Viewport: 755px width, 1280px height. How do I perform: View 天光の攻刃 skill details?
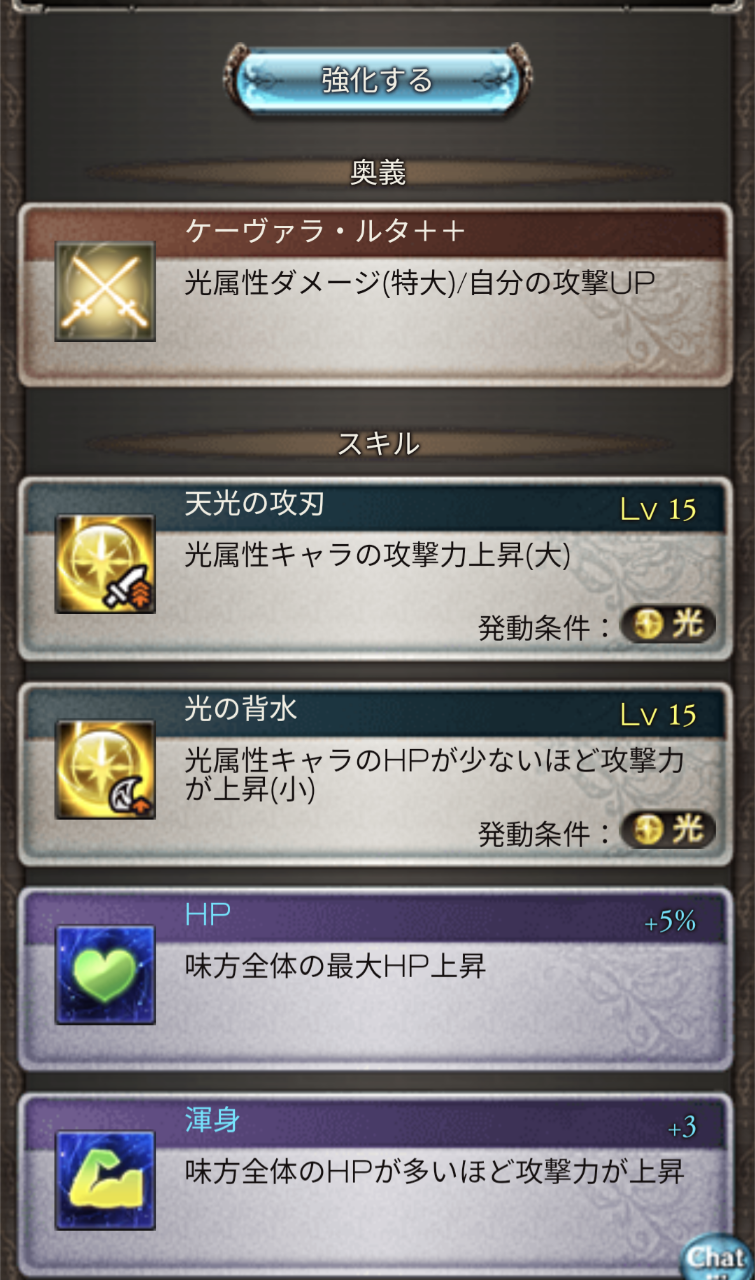377,567
